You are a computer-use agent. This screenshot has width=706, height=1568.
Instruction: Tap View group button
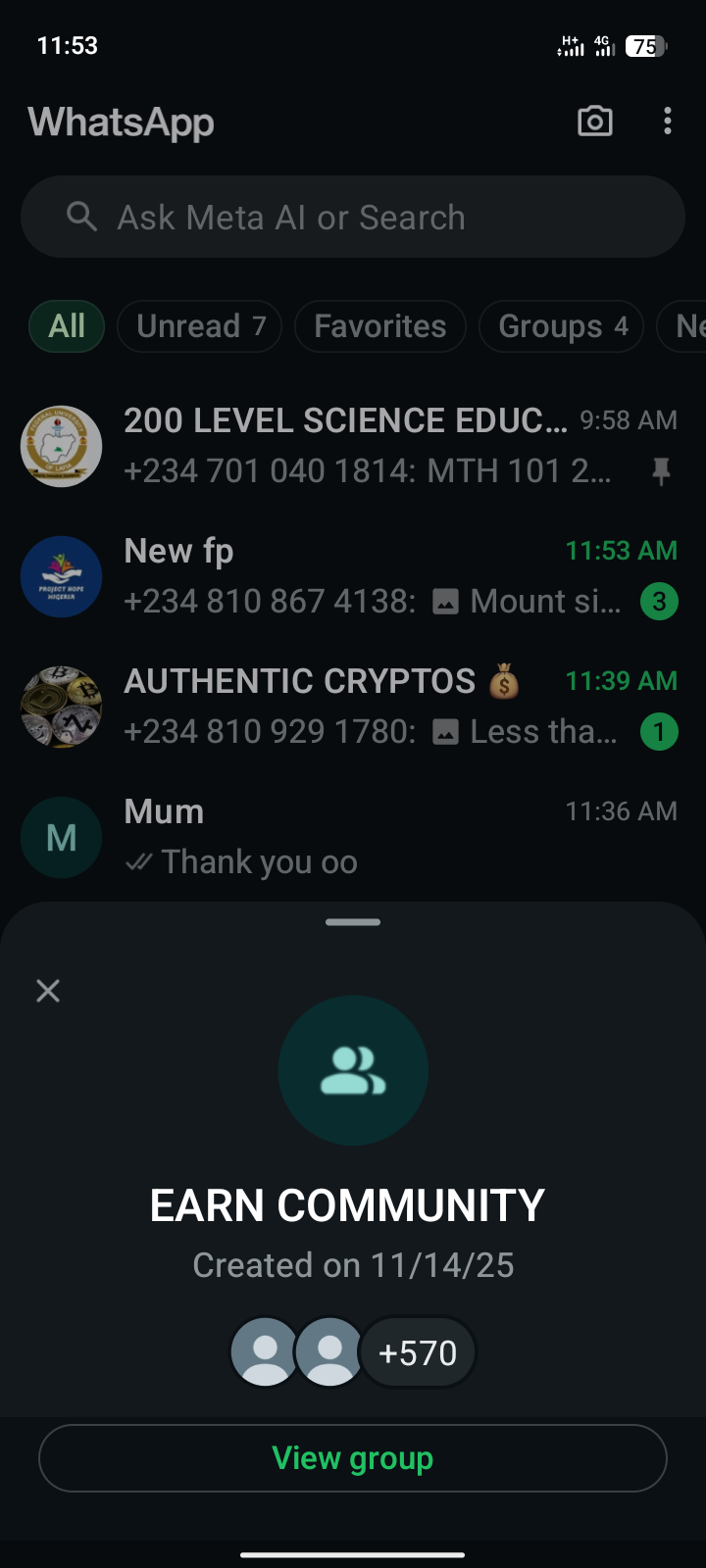[x=353, y=1458]
